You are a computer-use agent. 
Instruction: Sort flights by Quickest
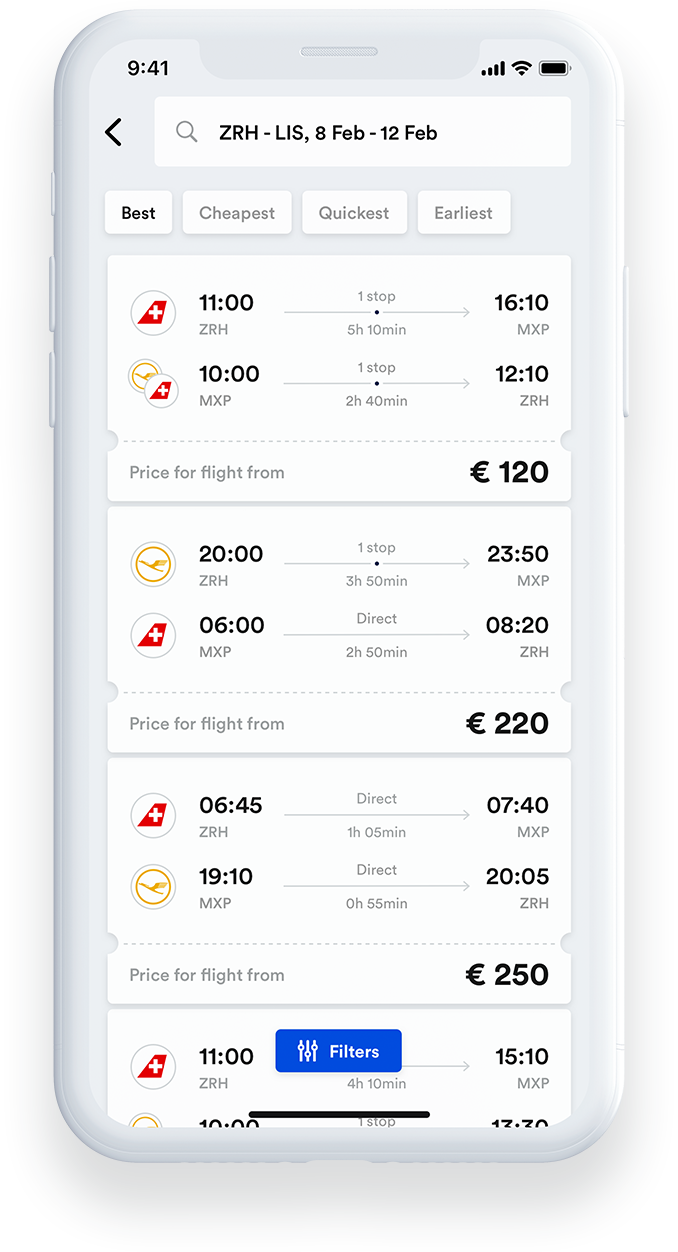[x=354, y=213]
